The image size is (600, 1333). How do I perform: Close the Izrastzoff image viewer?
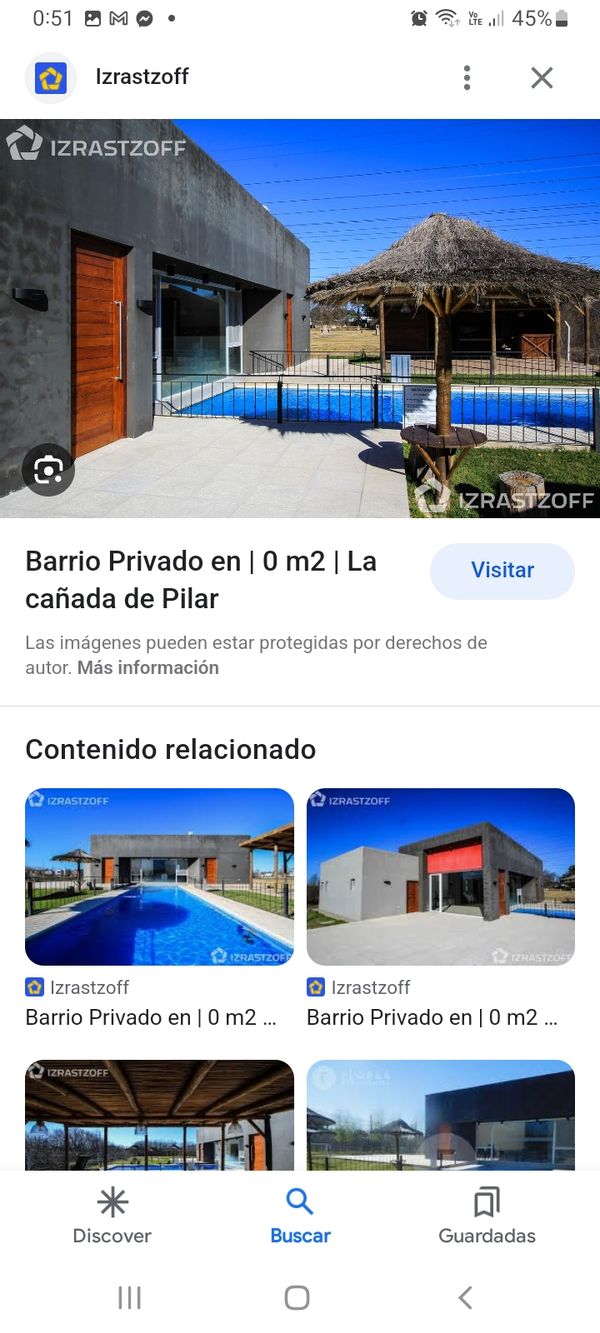(541, 78)
